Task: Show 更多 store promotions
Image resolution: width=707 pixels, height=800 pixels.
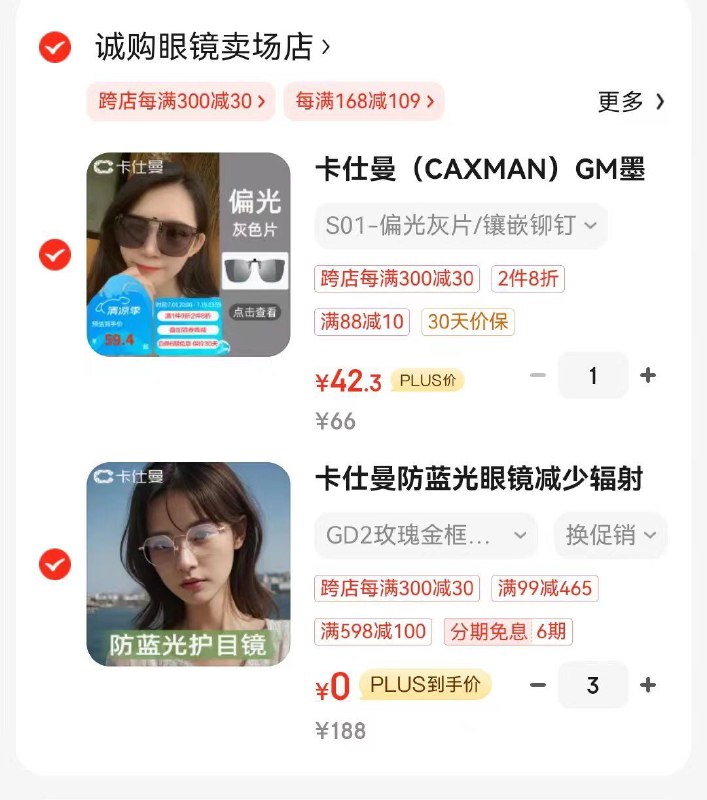Action: 630,101
